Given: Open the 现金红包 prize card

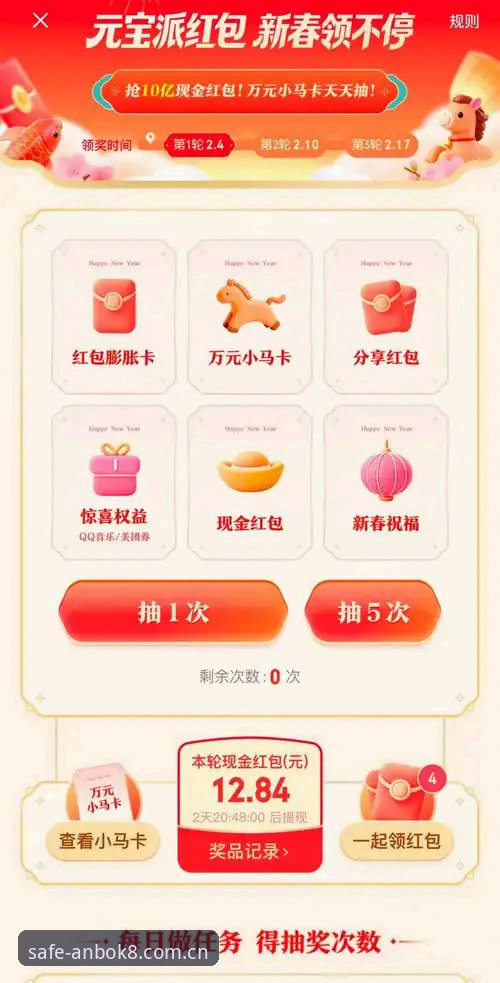Looking at the screenshot, I should pyautogui.click(x=250, y=482).
